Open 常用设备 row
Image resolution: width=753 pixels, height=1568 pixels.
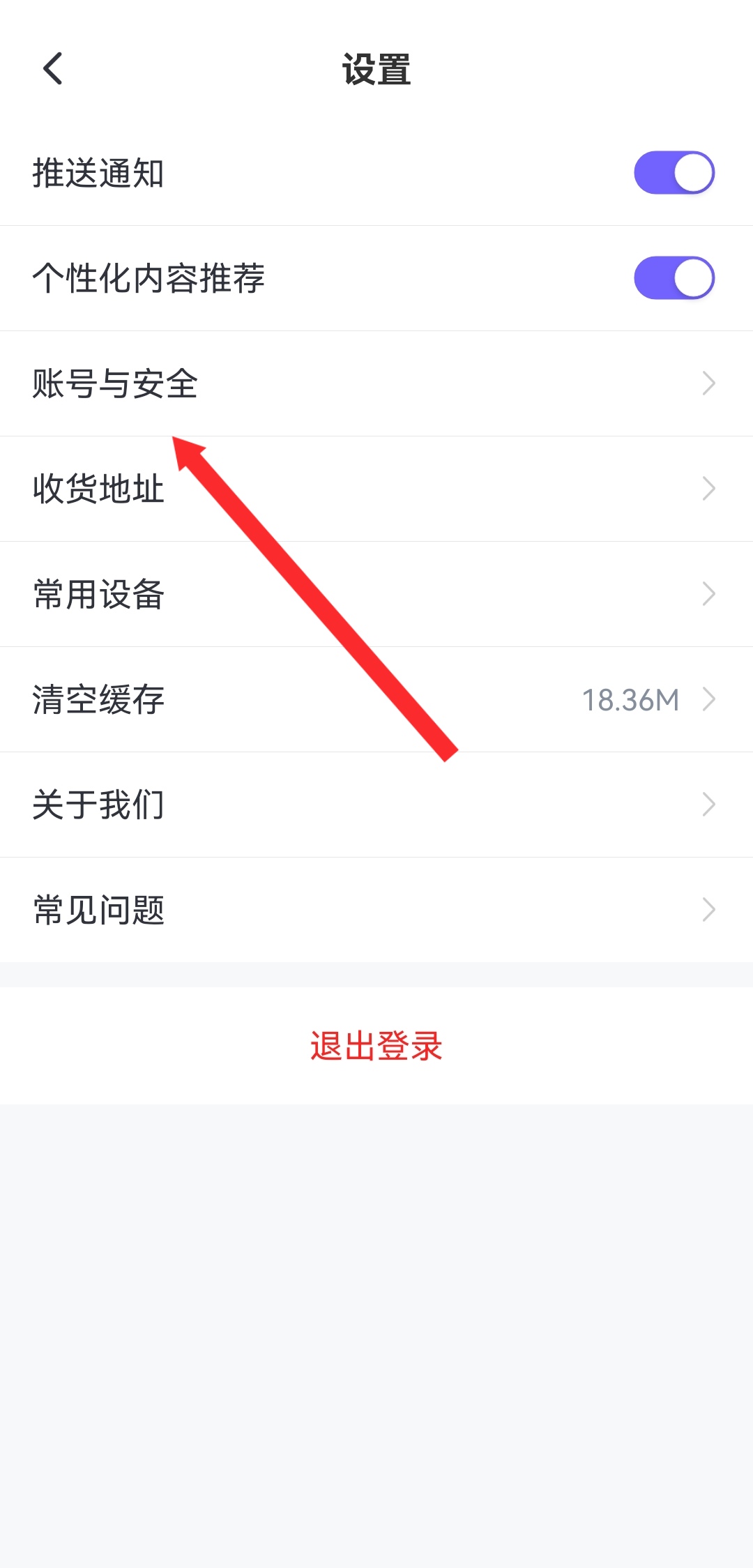click(x=376, y=594)
